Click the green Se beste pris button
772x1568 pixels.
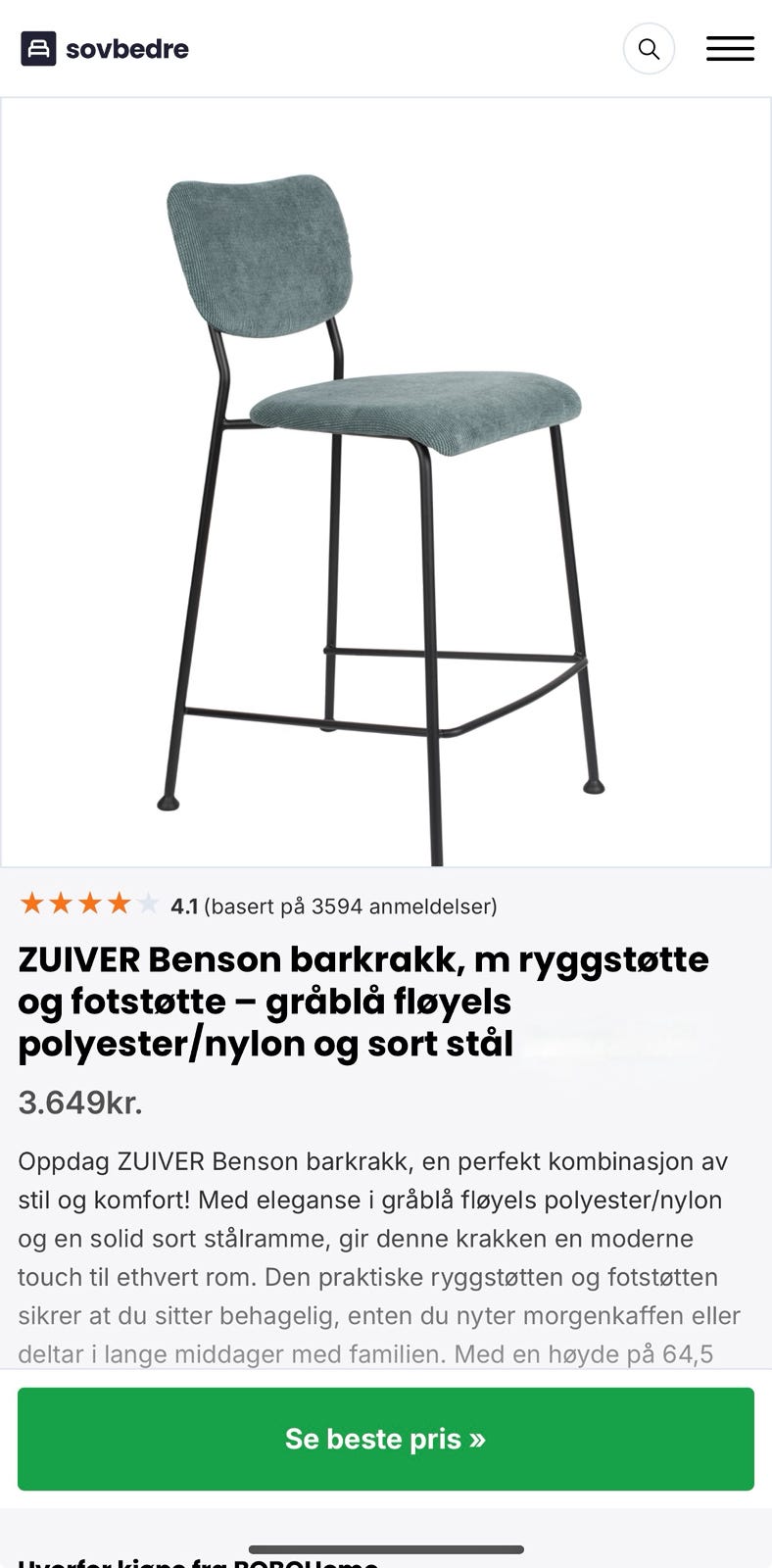(386, 1439)
